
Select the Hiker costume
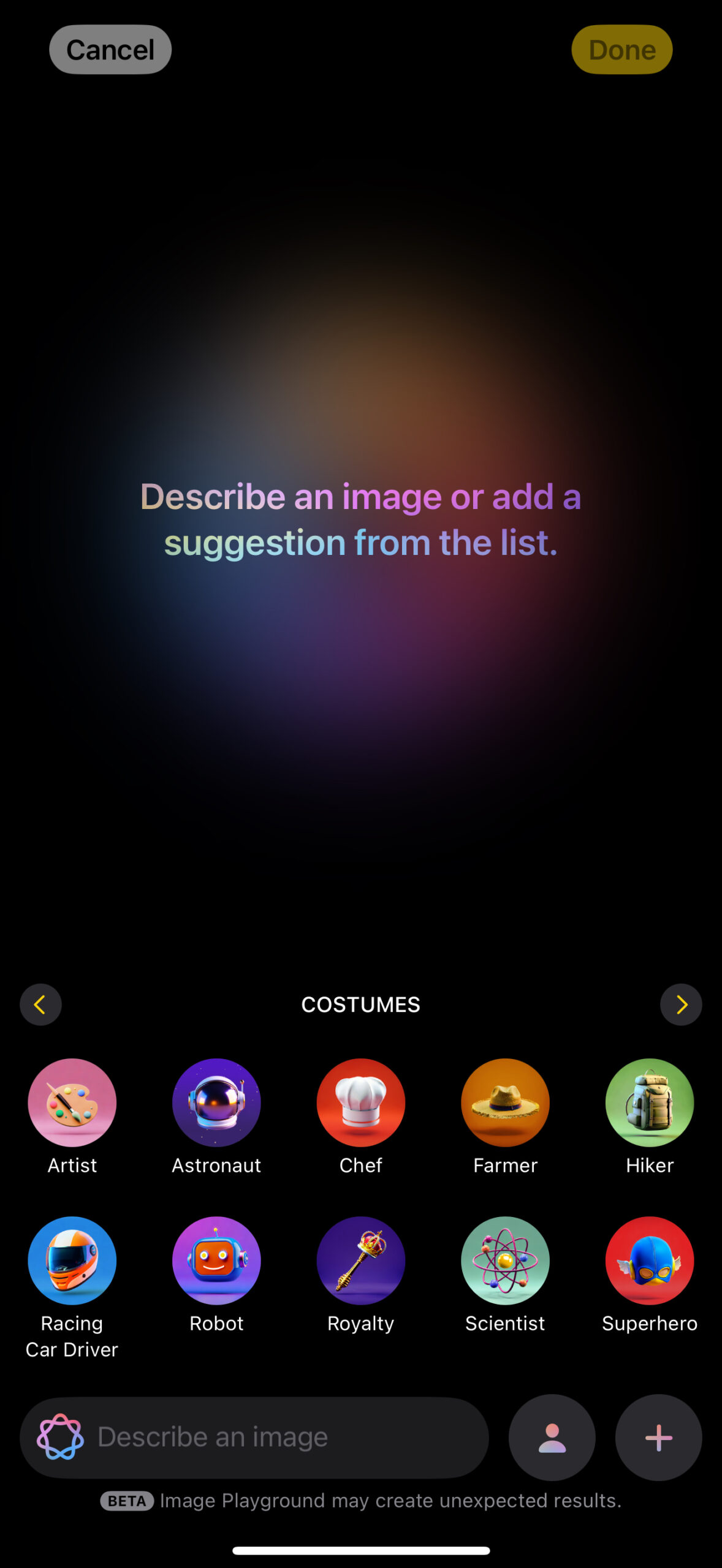coord(650,1102)
